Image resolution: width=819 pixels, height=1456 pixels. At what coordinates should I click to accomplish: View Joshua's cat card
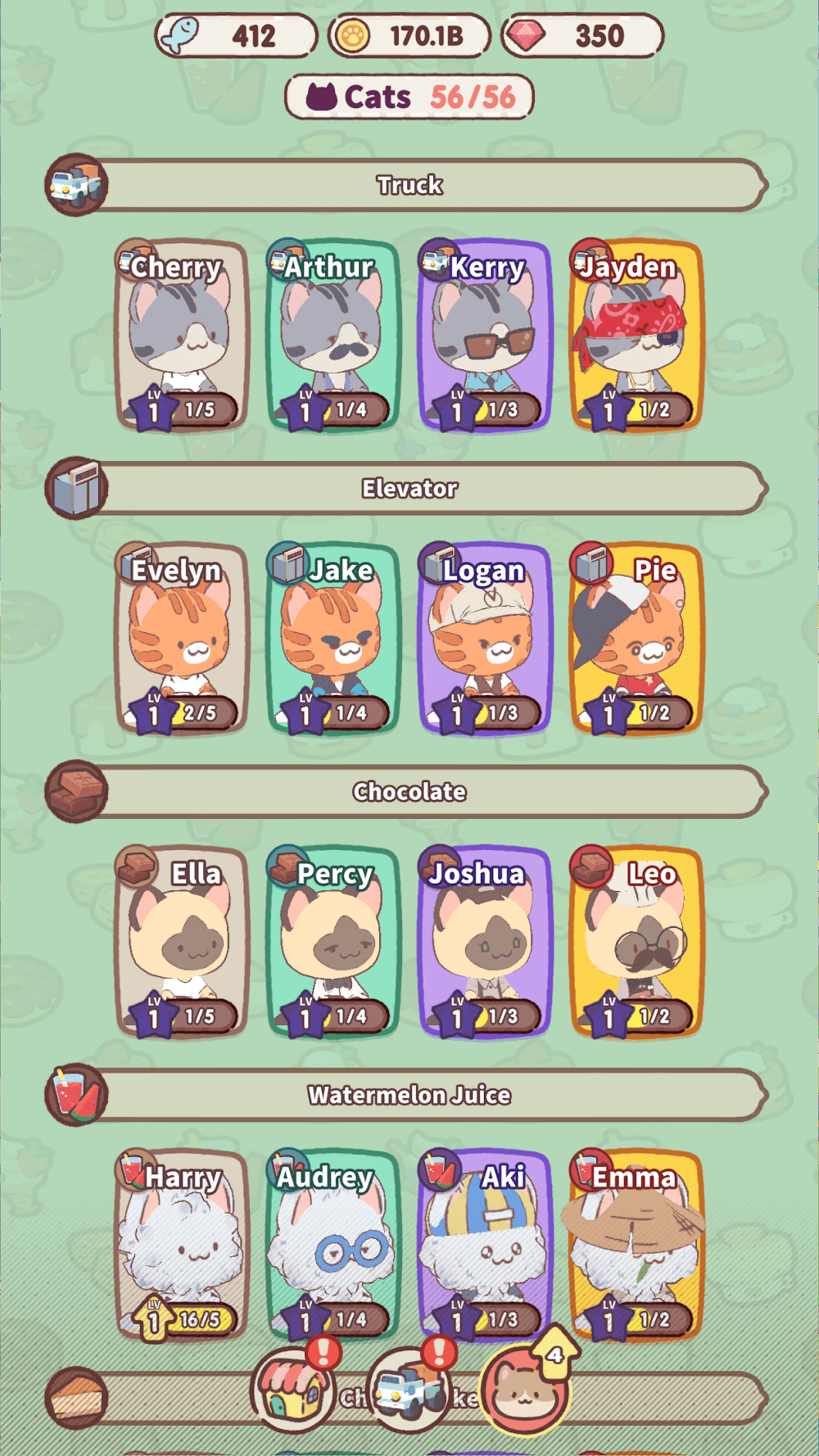pyautogui.click(x=484, y=942)
